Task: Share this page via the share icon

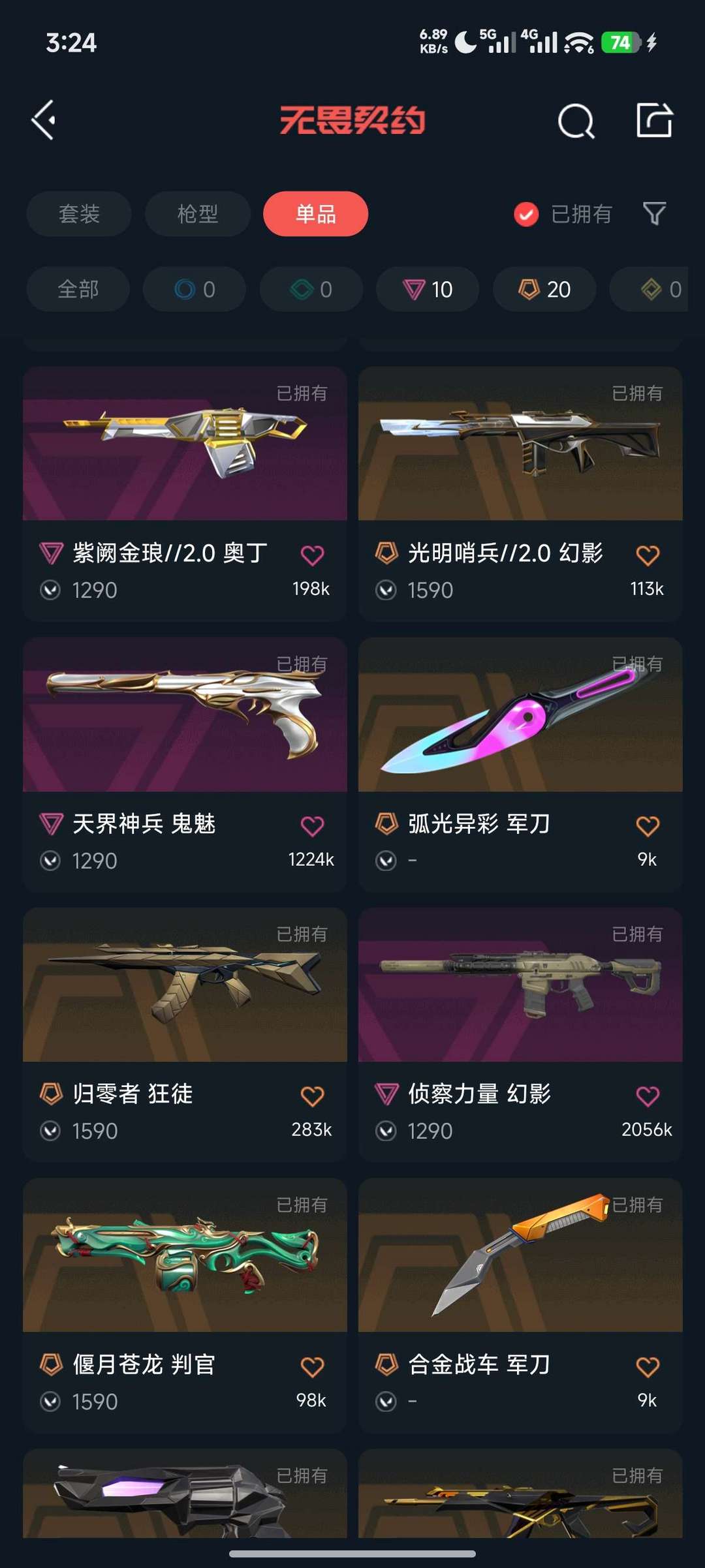Action: [655, 120]
